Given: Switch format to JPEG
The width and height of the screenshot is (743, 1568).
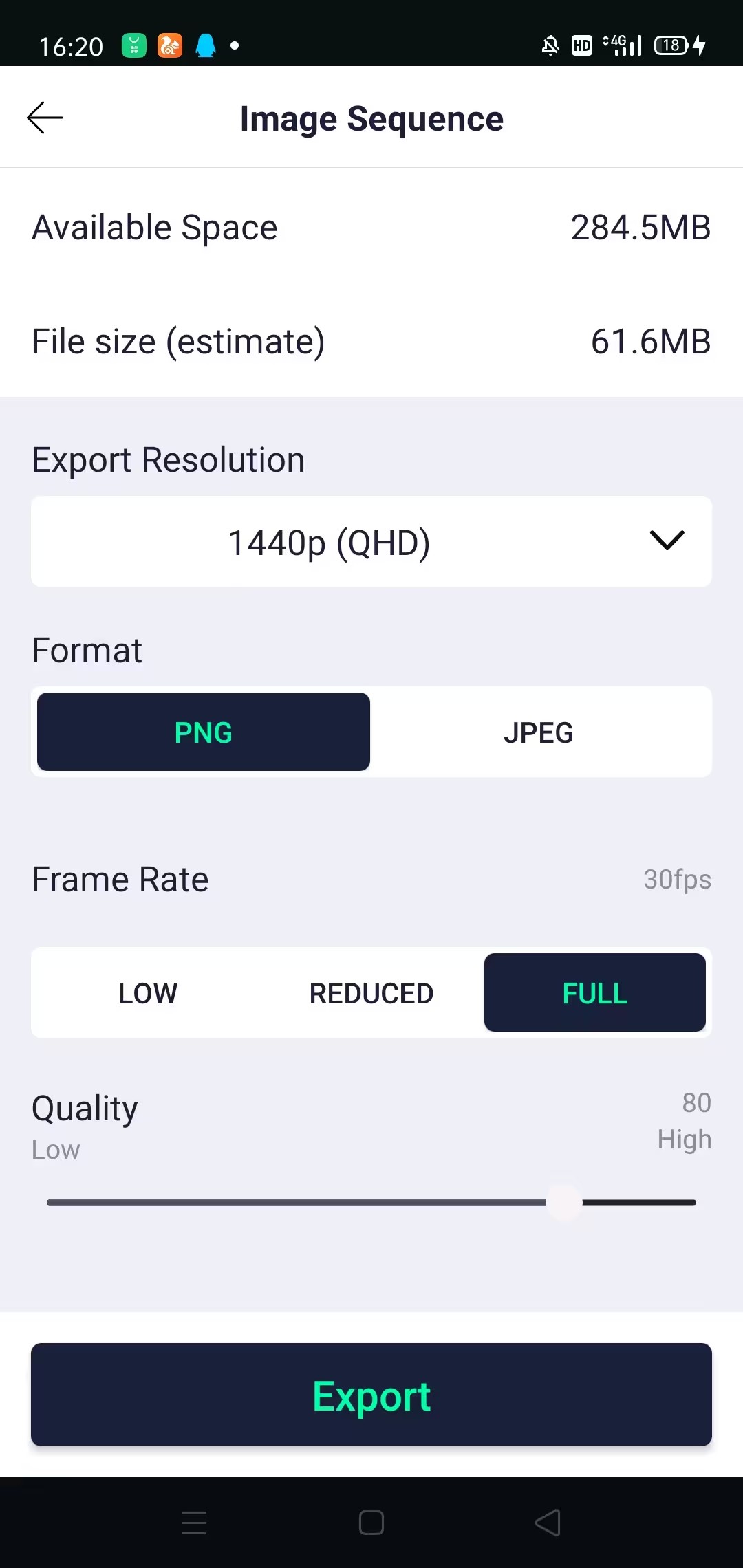Looking at the screenshot, I should click(x=539, y=732).
